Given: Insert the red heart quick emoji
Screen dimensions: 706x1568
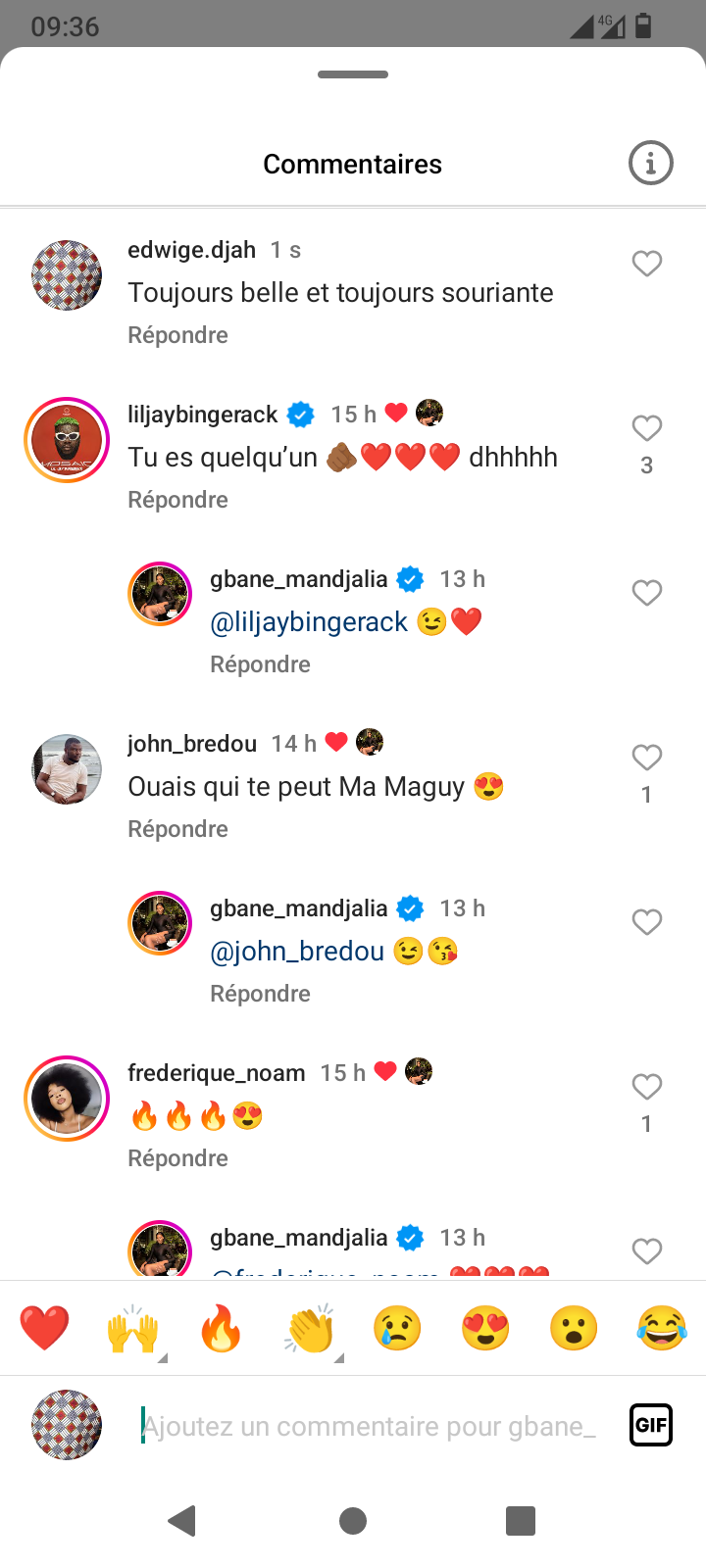Looking at the screenshot, I should point(44,1329).
